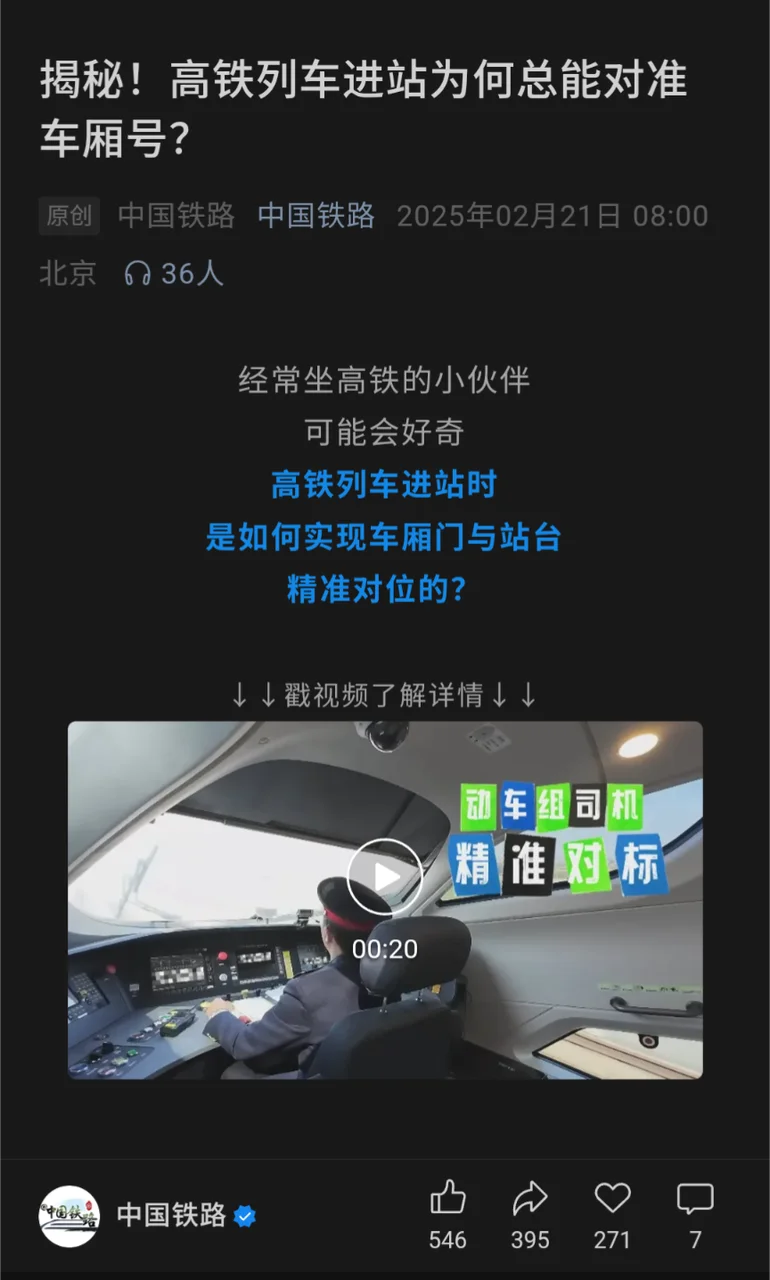This screenshot has height=1280, width=770.
Task: Share this article
Action: [x=530, y=1198]
